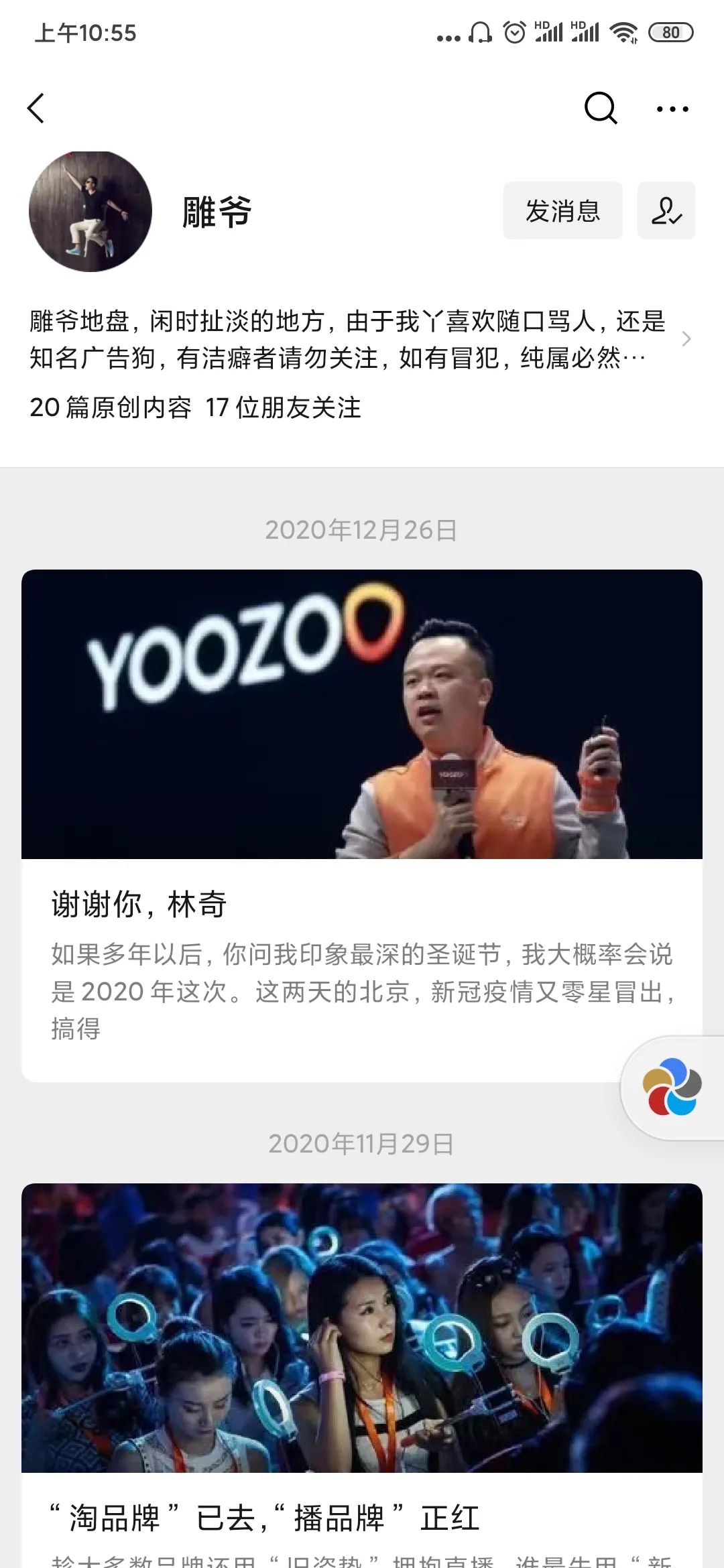Tap the followed-status person icon button

tap(666, 210)
